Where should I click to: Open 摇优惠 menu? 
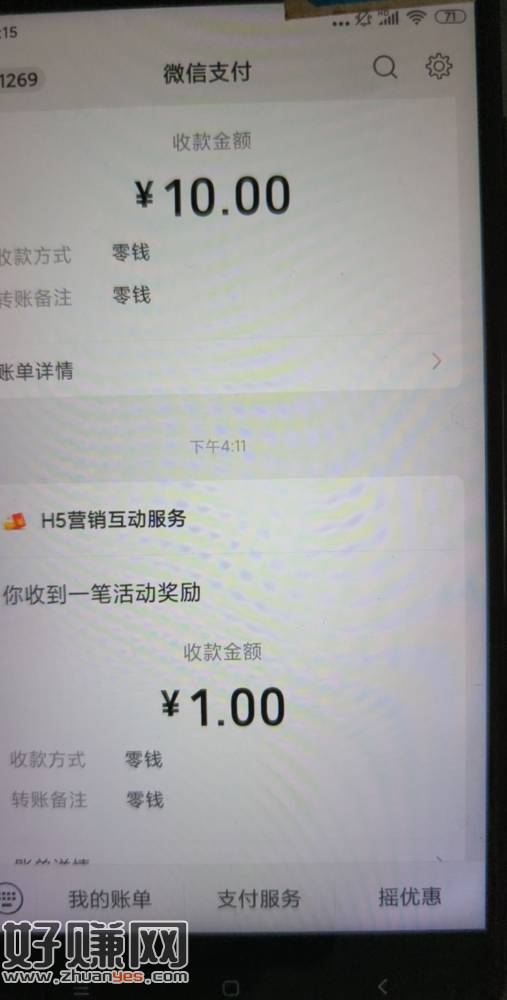409,896
